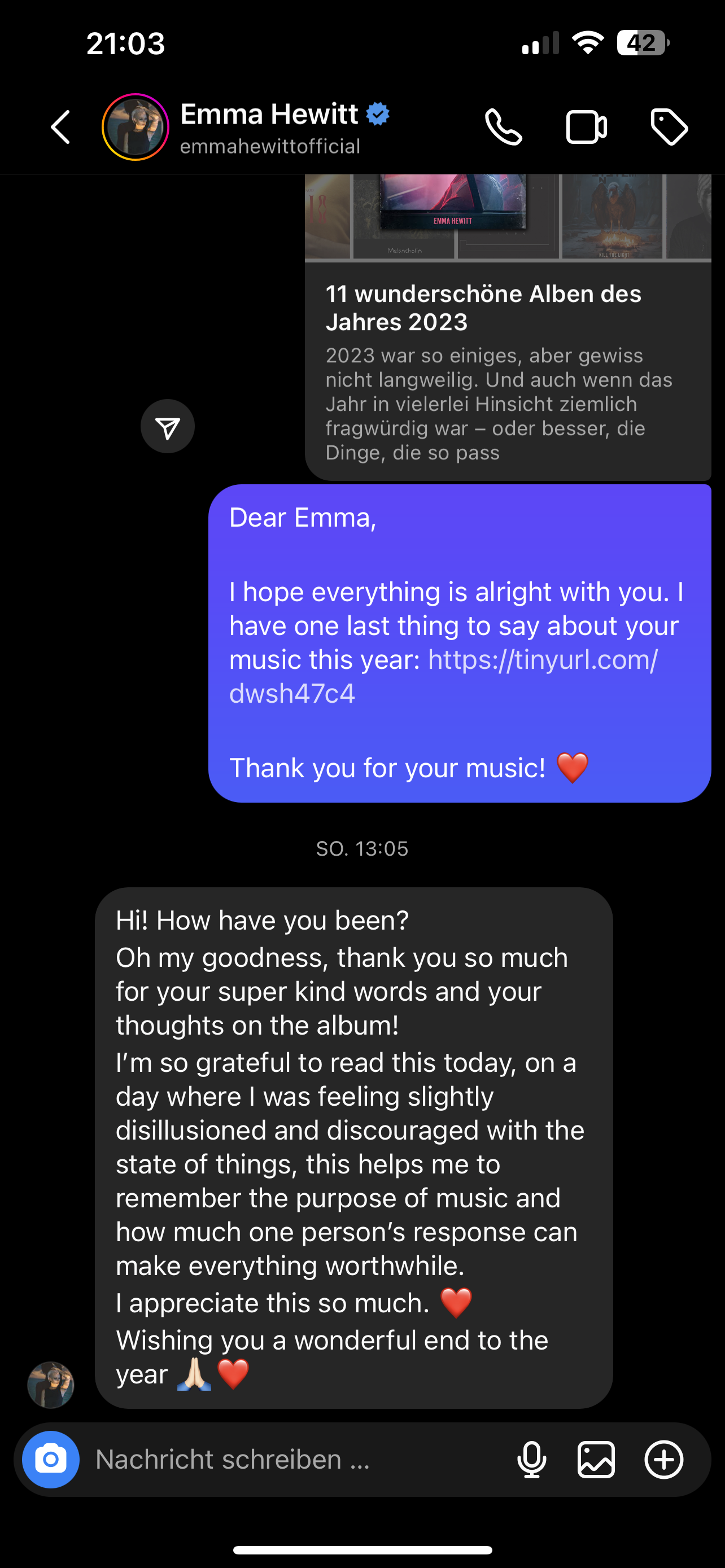Image resolution: width=725 pixels, height=1568 pixels.
Task: Pick a photo from the gallery
Action: click(596, 1460)
